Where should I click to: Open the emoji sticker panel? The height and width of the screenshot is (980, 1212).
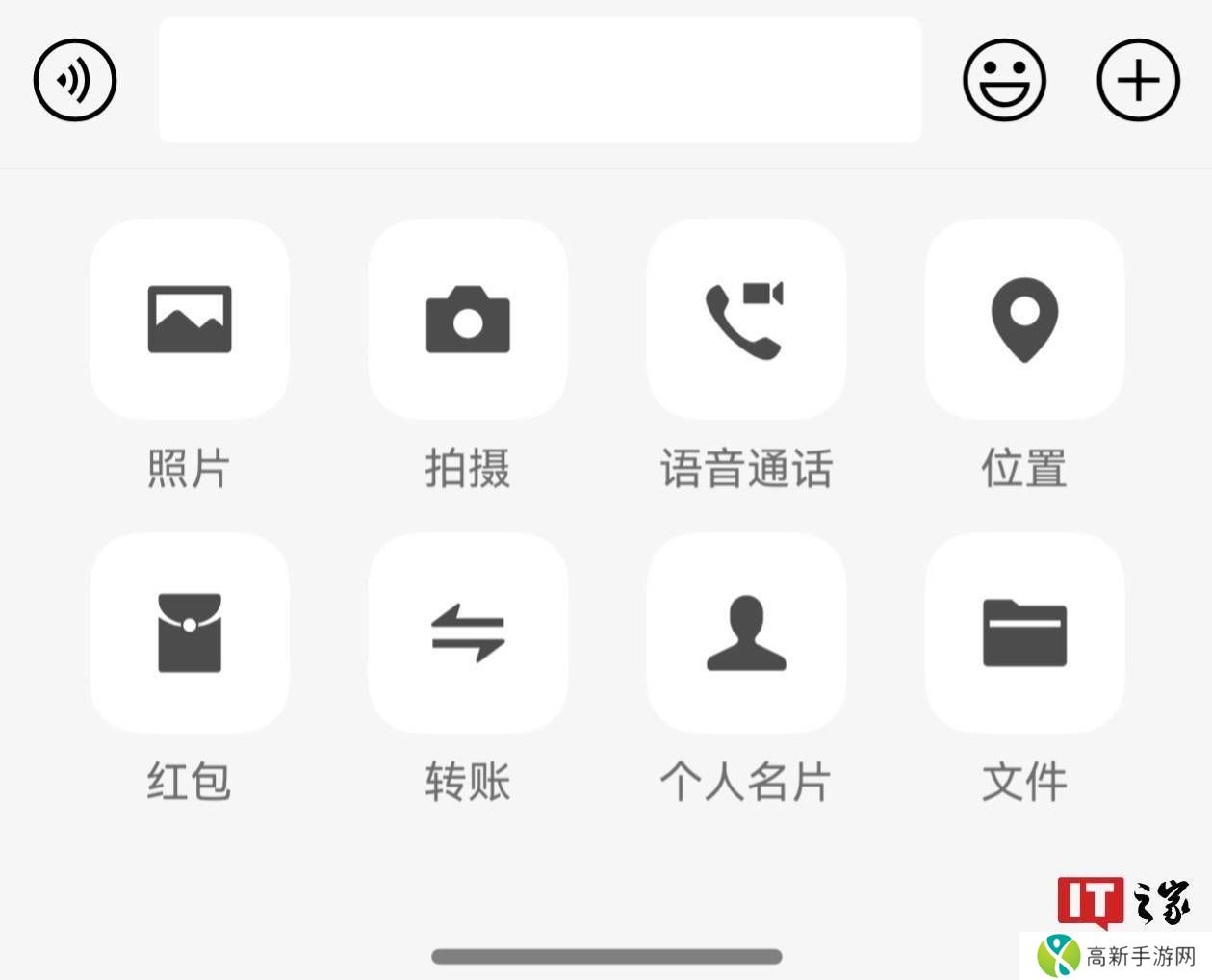[x=1004, y=80]
